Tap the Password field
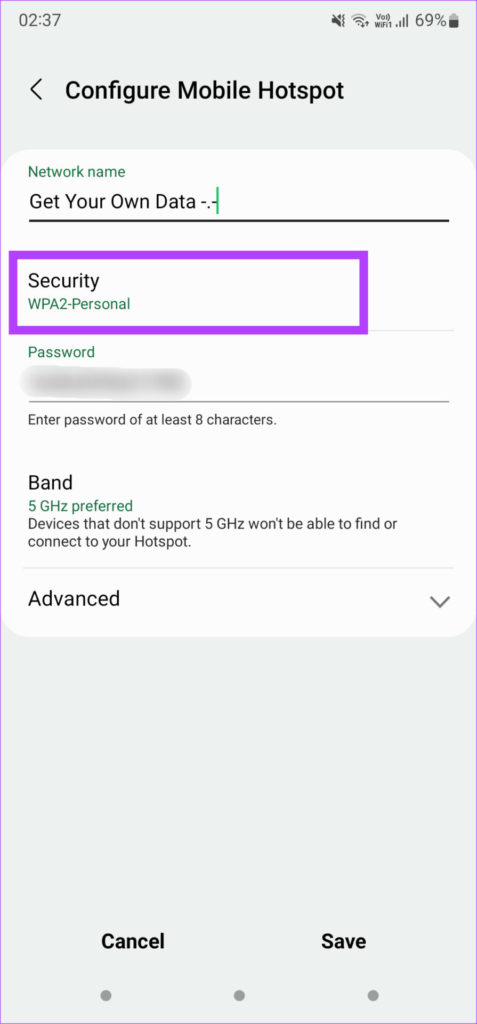477x1024 pixels. 238,384
